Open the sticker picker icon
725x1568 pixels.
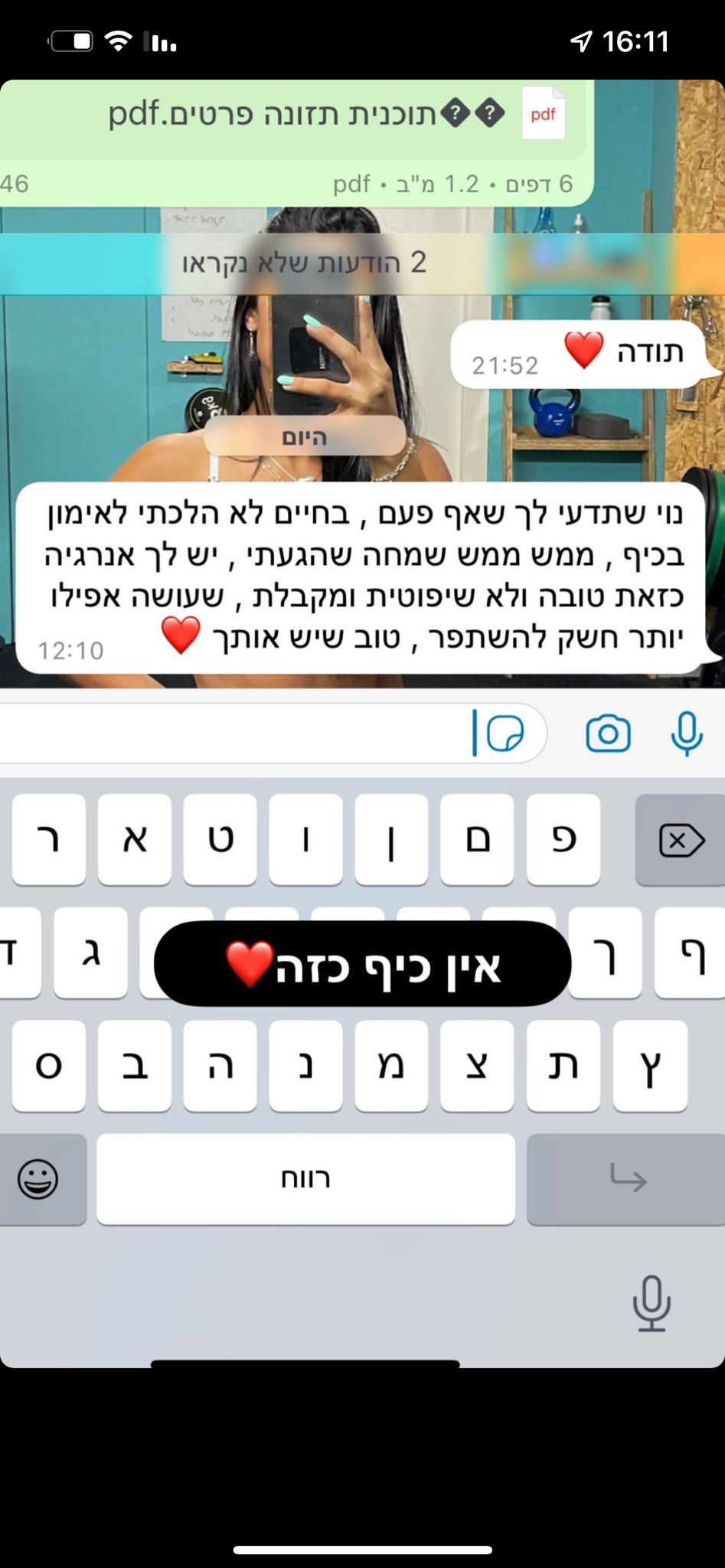tap(505, 733)
